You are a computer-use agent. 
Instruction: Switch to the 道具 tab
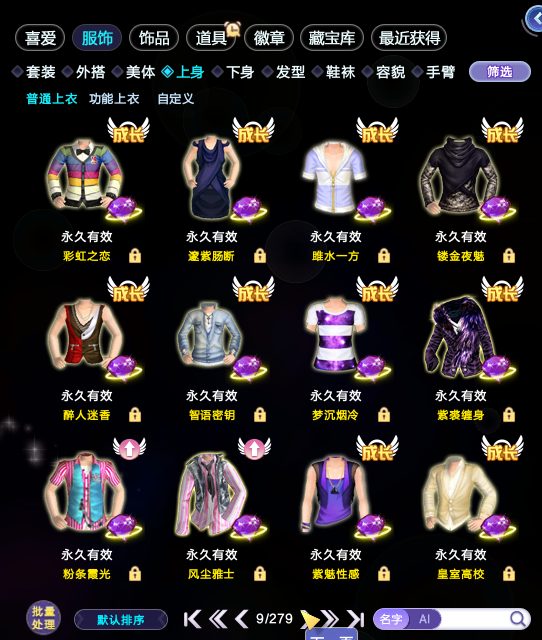click(211, 38)
